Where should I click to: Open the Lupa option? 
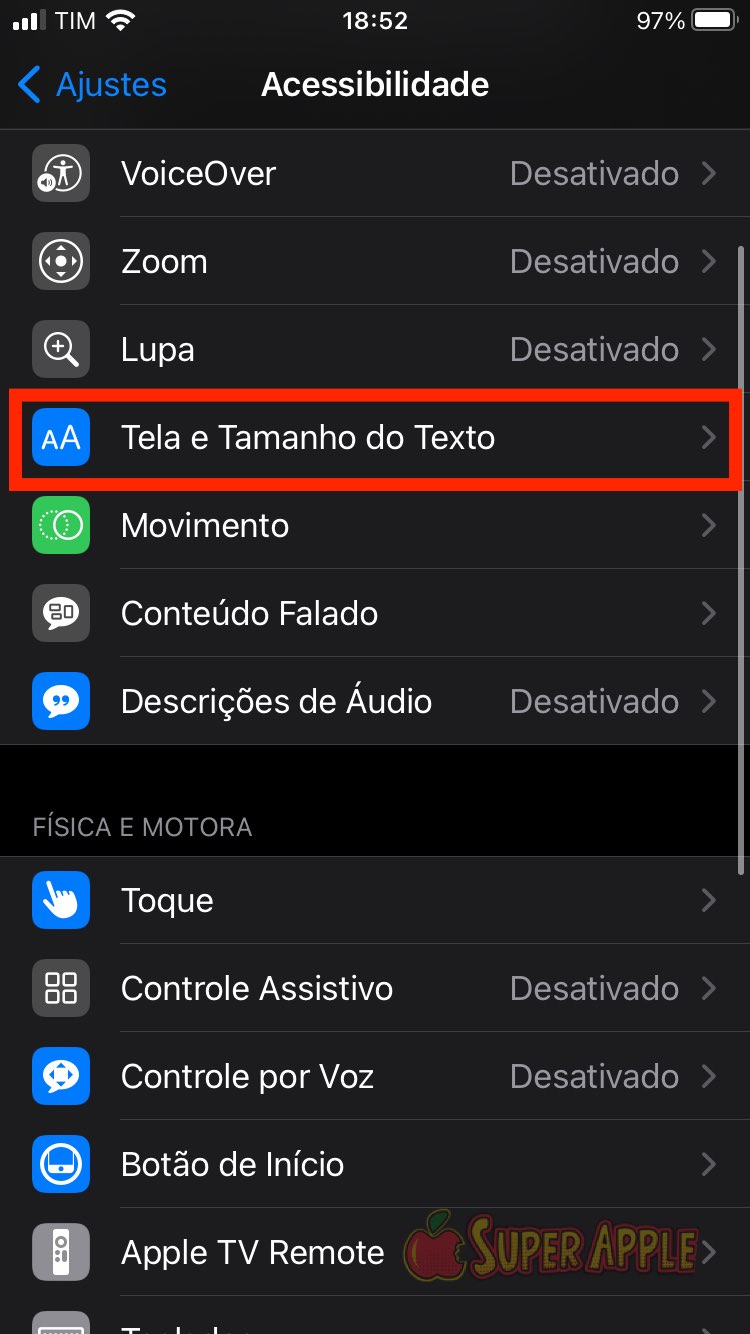(x=375, y=350)
